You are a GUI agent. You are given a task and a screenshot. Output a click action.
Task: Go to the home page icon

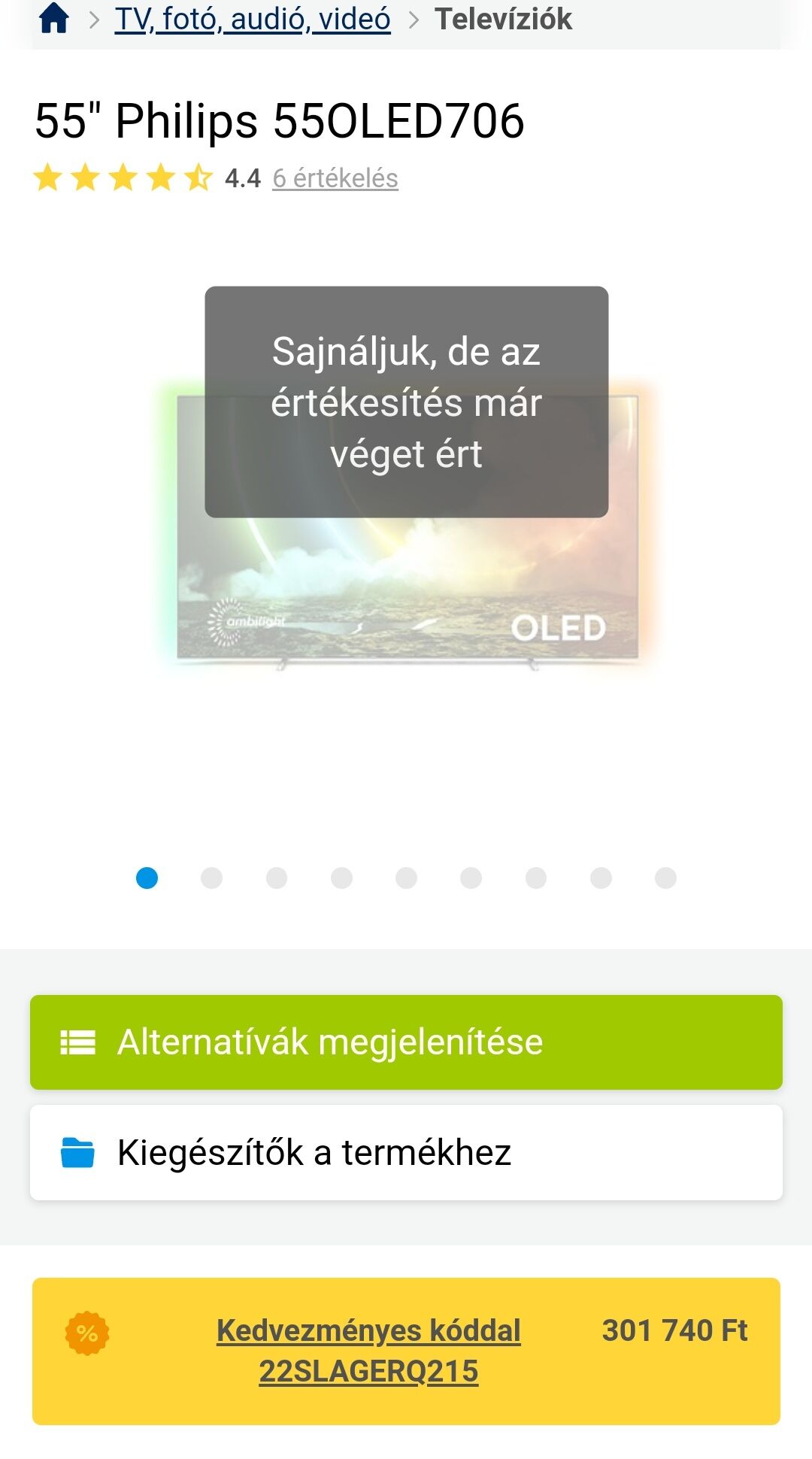click(54, 18)
